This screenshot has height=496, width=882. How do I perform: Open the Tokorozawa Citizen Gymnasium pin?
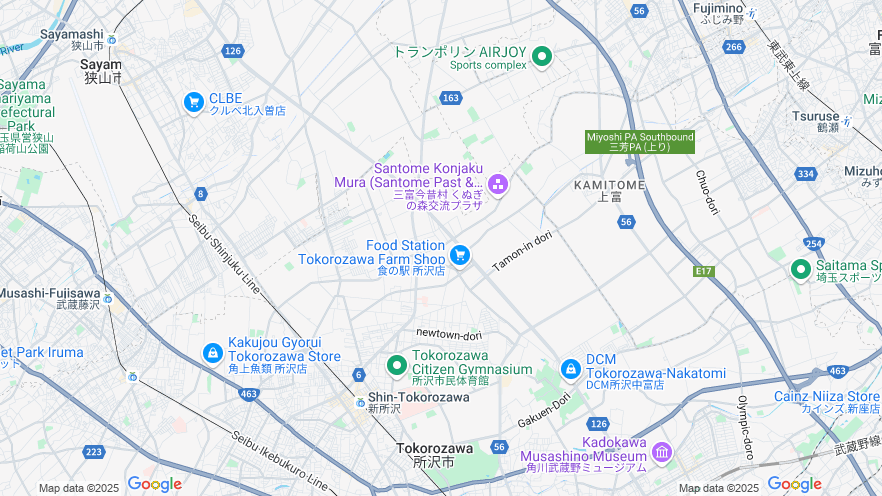397,366
